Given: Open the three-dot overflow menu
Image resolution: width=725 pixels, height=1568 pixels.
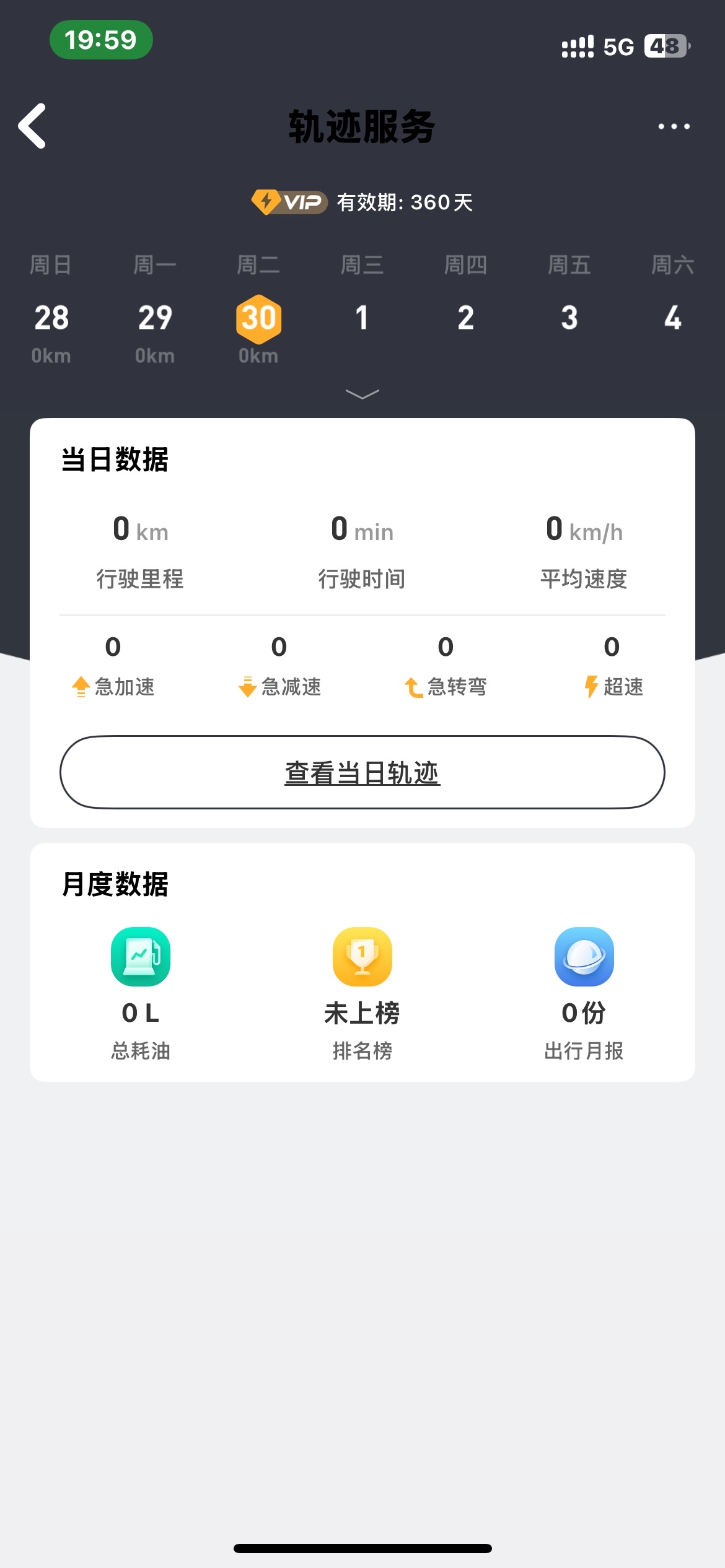Looking at the screenshot, I should pyautogui.click(x=674, y=126).
